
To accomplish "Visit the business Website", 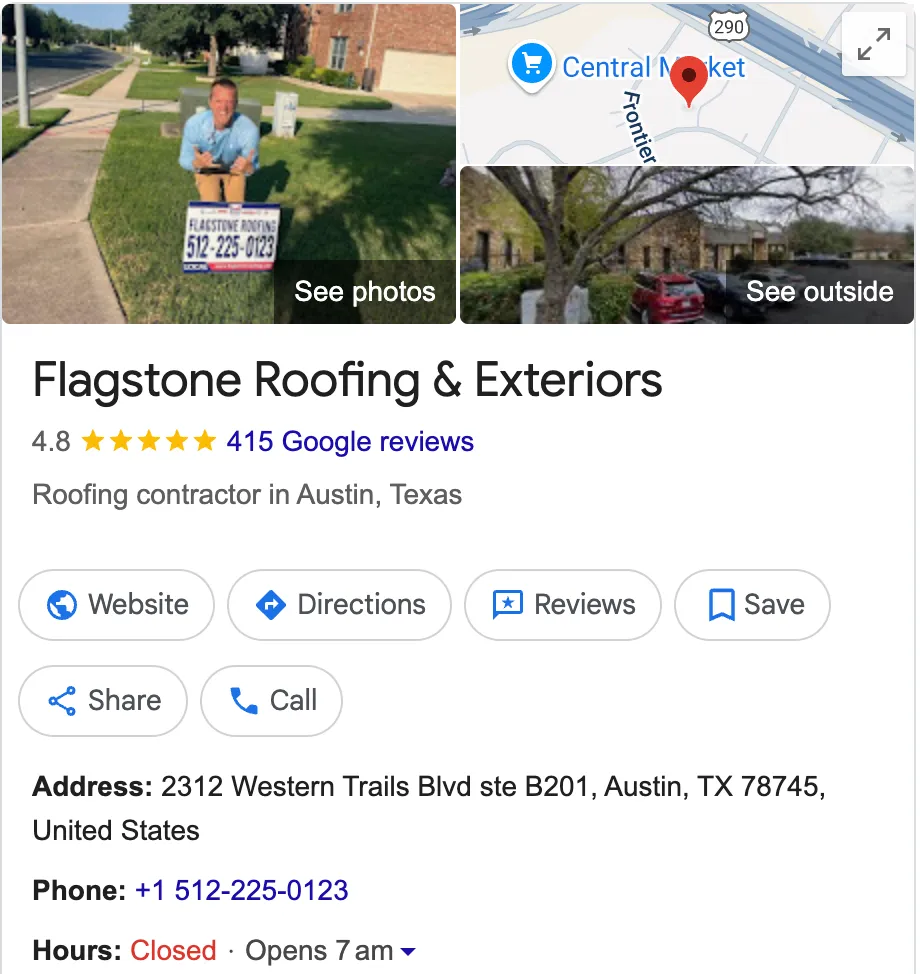I will pyautogui.click(x=117, y=605).
